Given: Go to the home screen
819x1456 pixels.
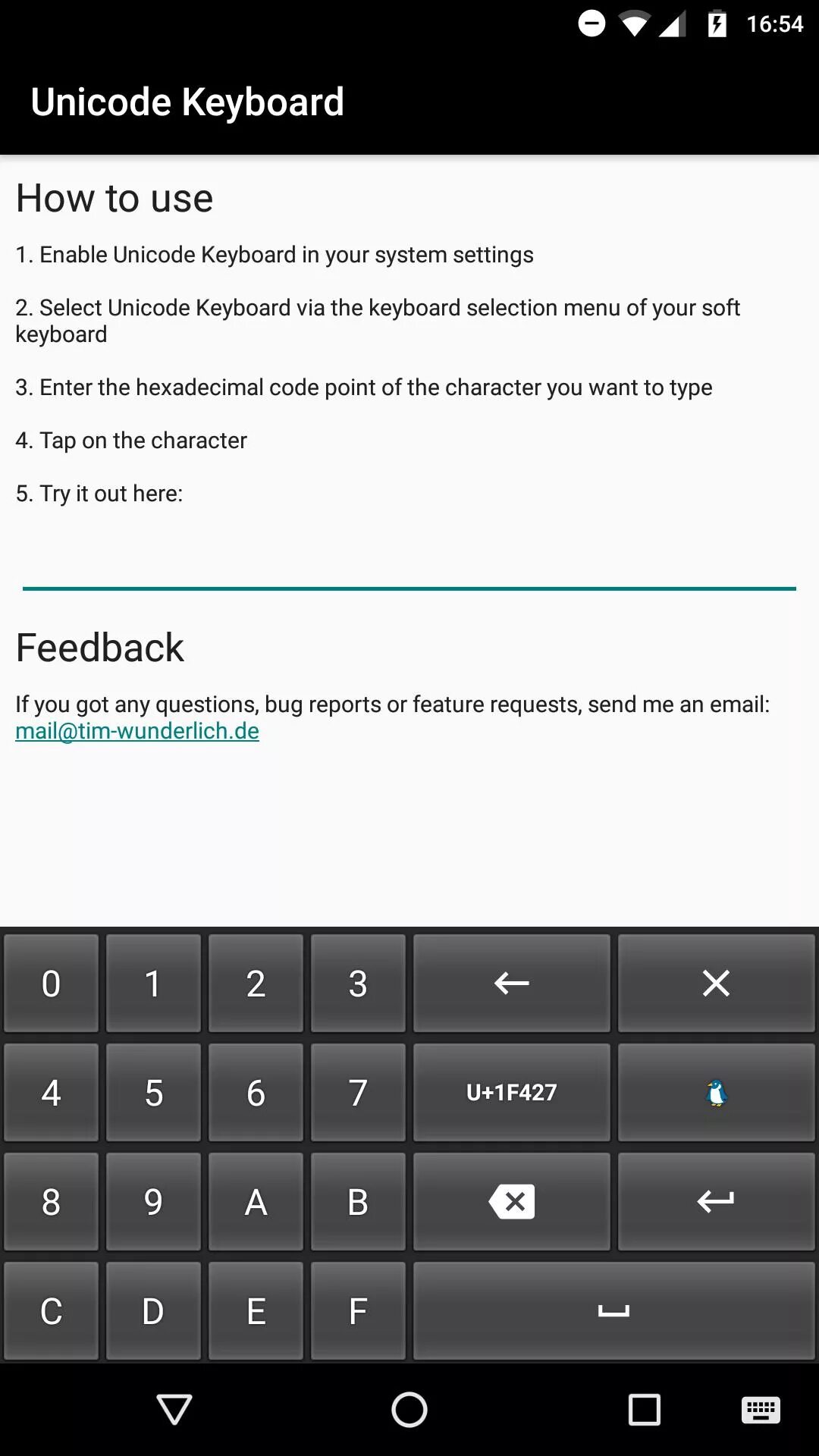Looking at the screenshot, I should coord(409,1410).
